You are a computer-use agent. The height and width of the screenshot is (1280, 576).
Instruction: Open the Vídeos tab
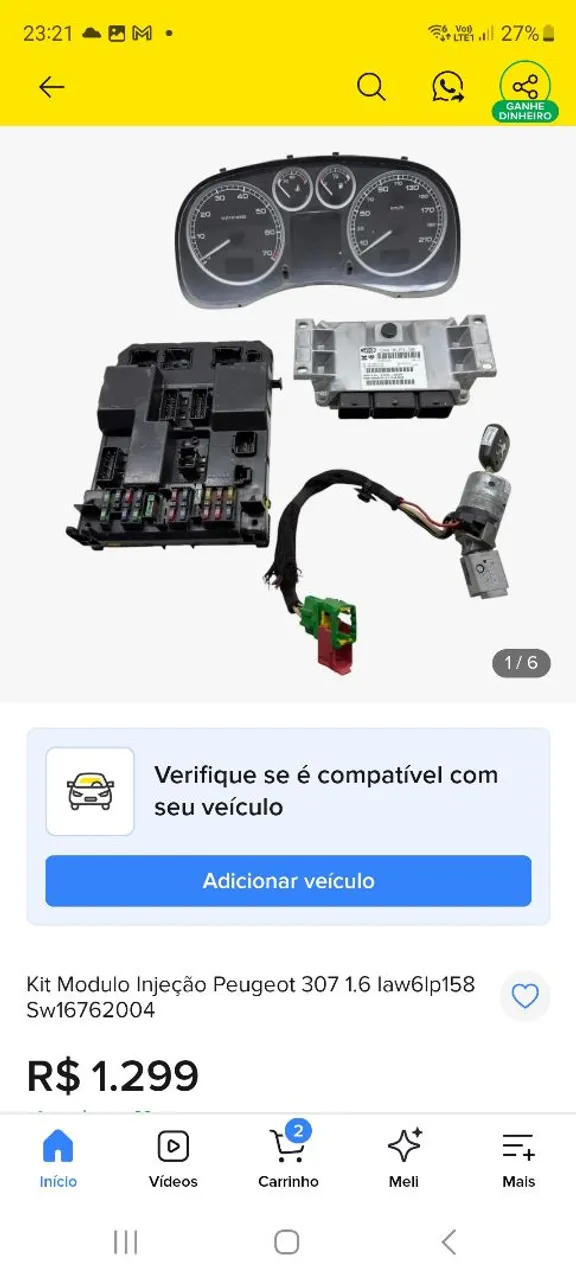tap(173, 1159)
